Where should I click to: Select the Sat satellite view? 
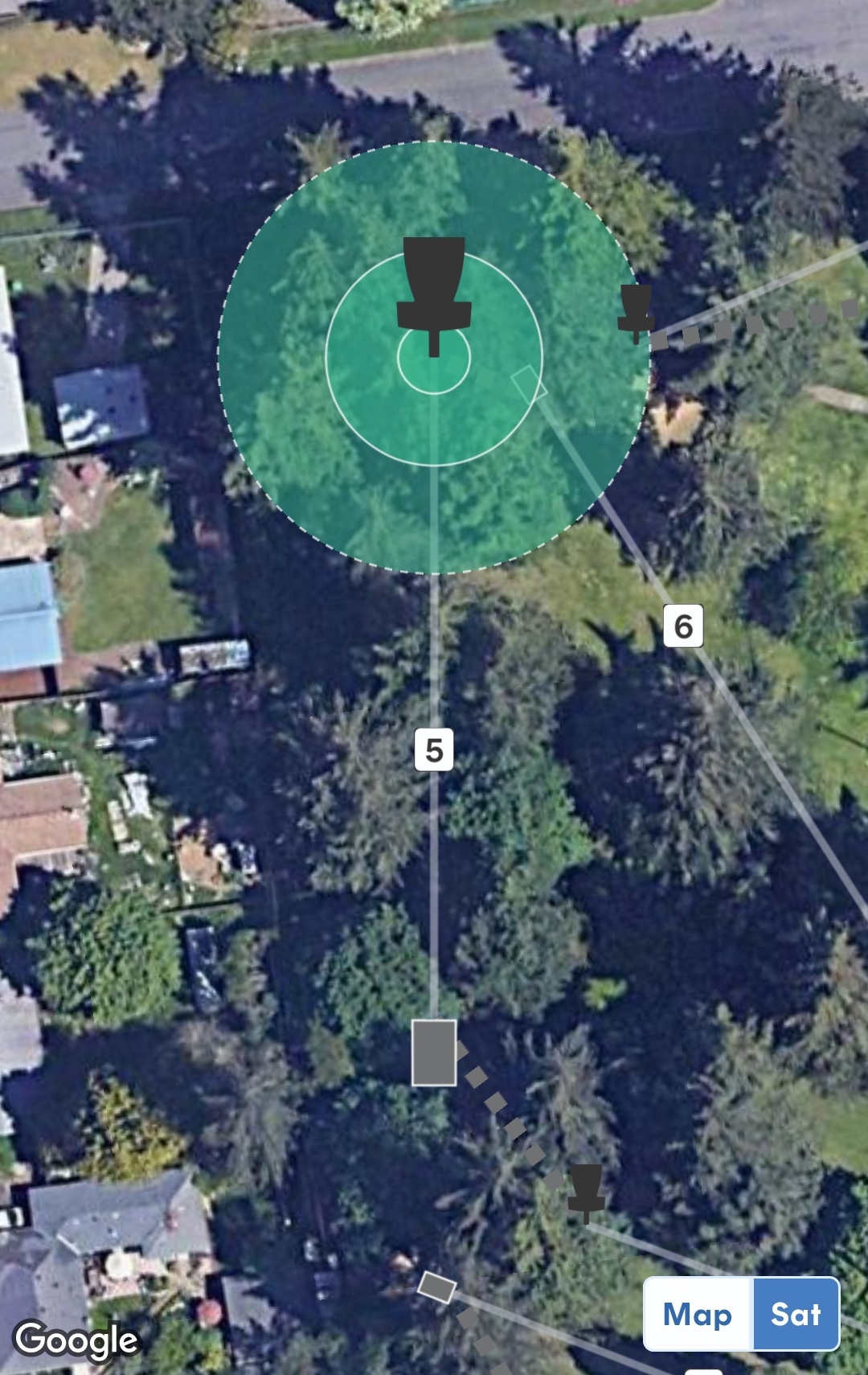[x=796, y=1315]
